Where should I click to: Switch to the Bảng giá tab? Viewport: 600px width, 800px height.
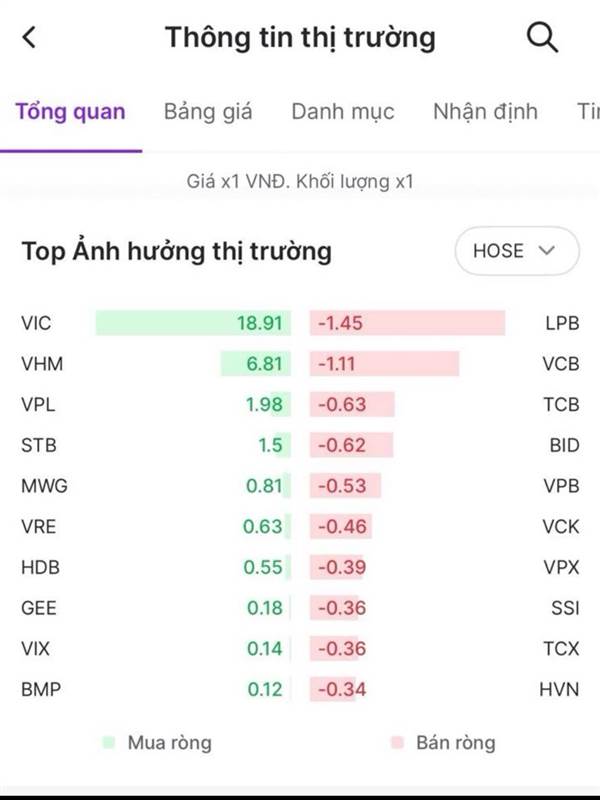pos(208,112)
